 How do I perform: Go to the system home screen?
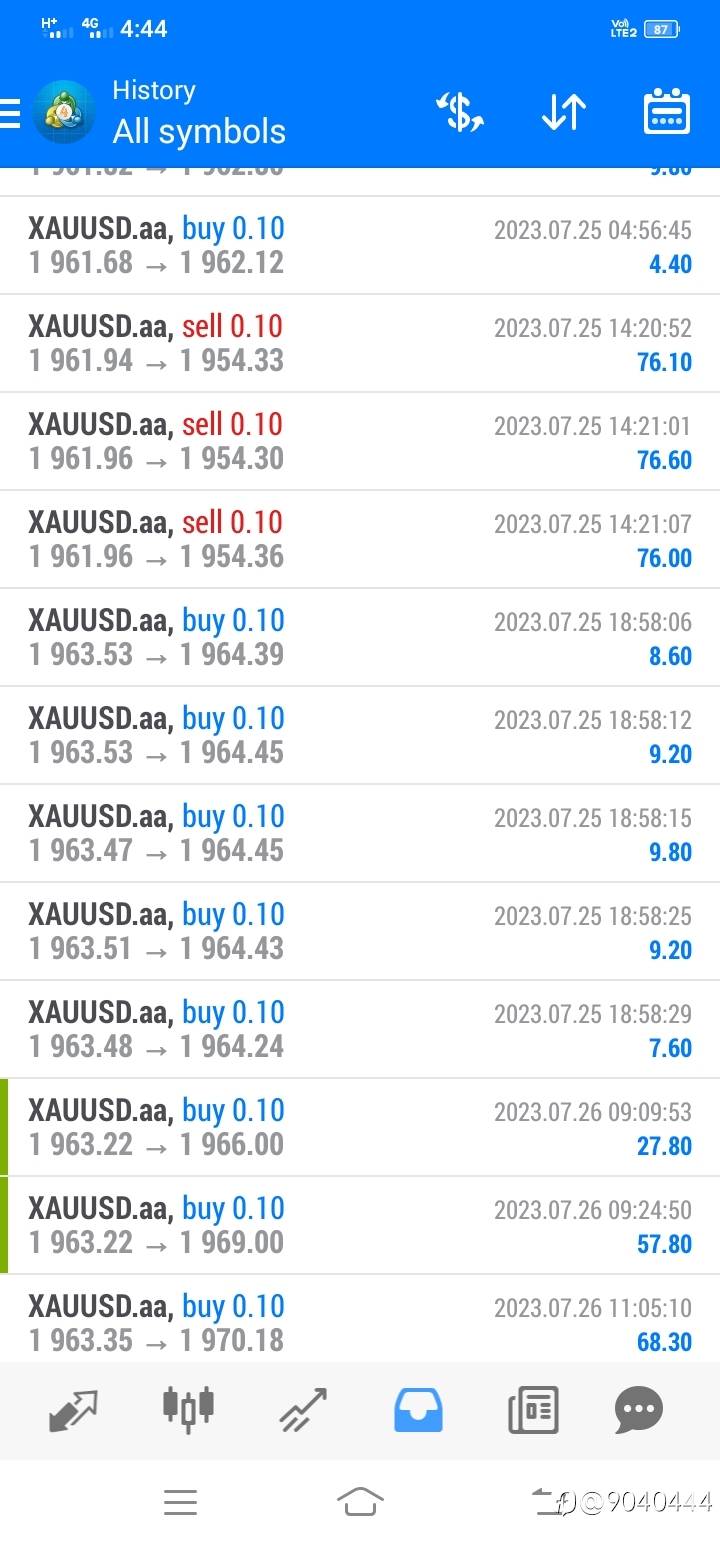(360, 1501)
